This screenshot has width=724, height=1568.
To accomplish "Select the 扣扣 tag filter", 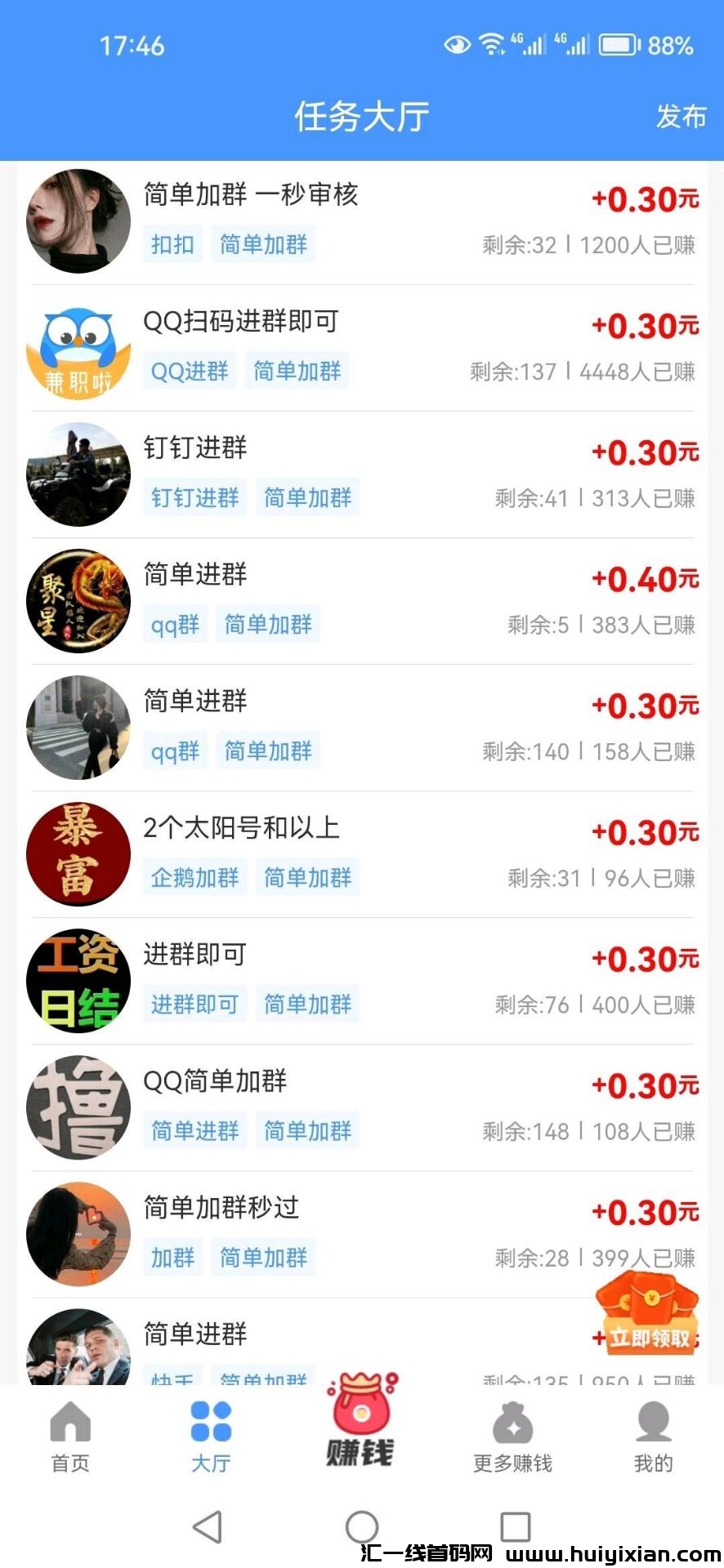I will coord(172,243).
